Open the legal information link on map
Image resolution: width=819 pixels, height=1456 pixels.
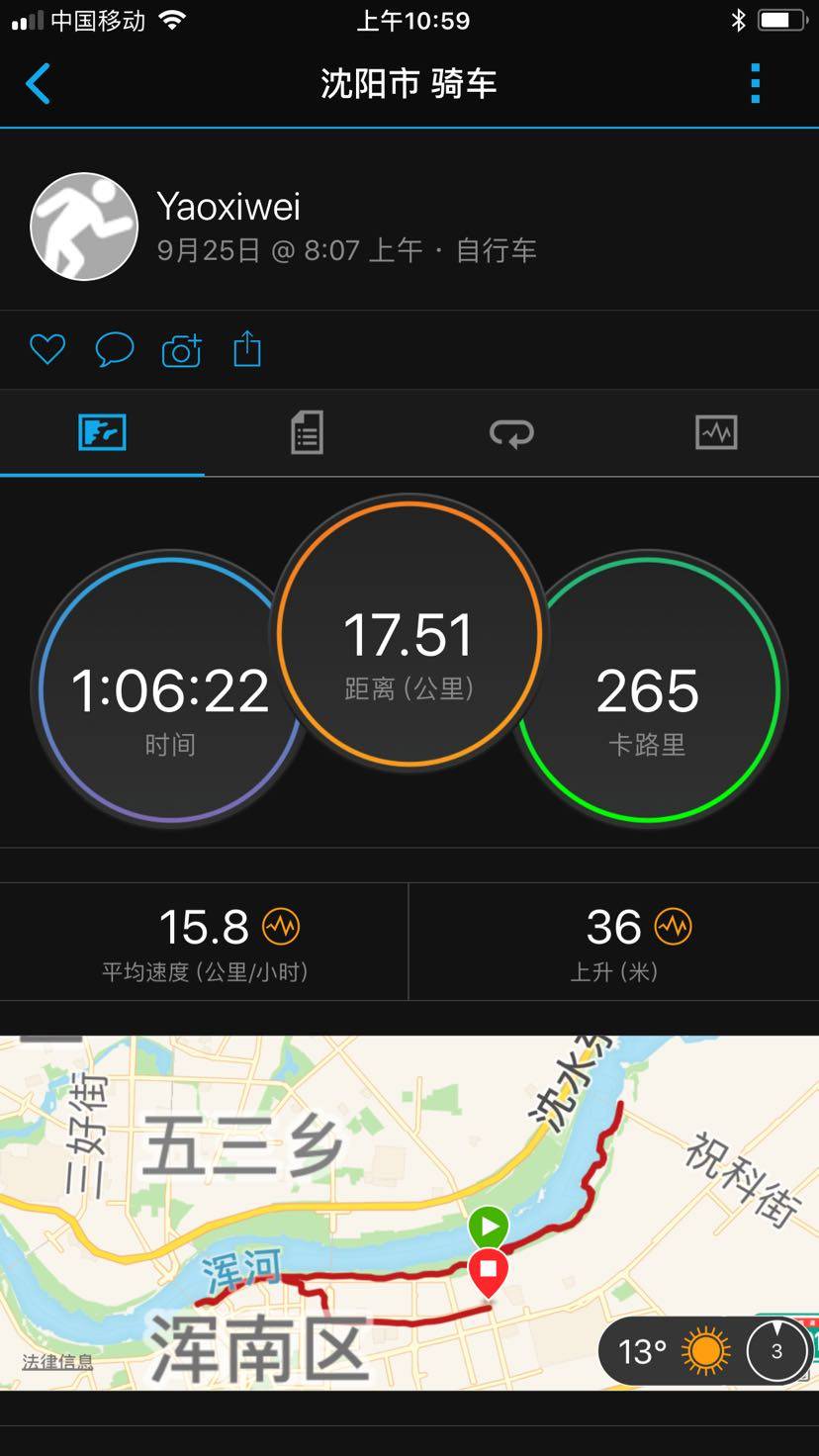pyautogui.click(x=57, y=1362)
